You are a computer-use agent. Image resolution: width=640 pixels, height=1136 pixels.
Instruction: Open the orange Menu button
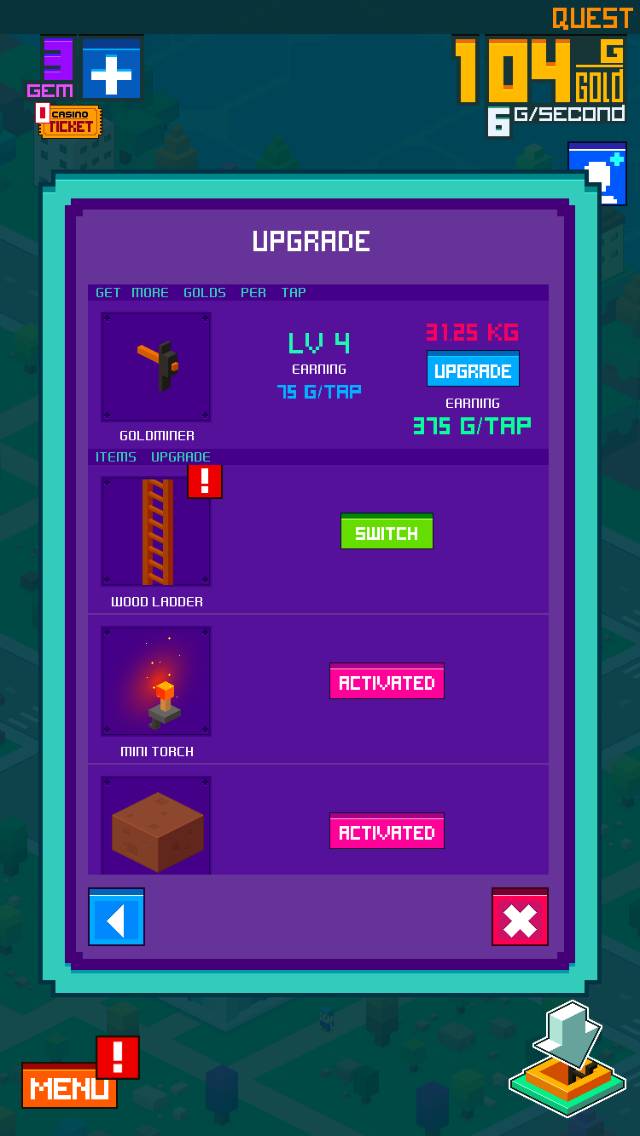pyautogui.click(x=69, y=1086)
